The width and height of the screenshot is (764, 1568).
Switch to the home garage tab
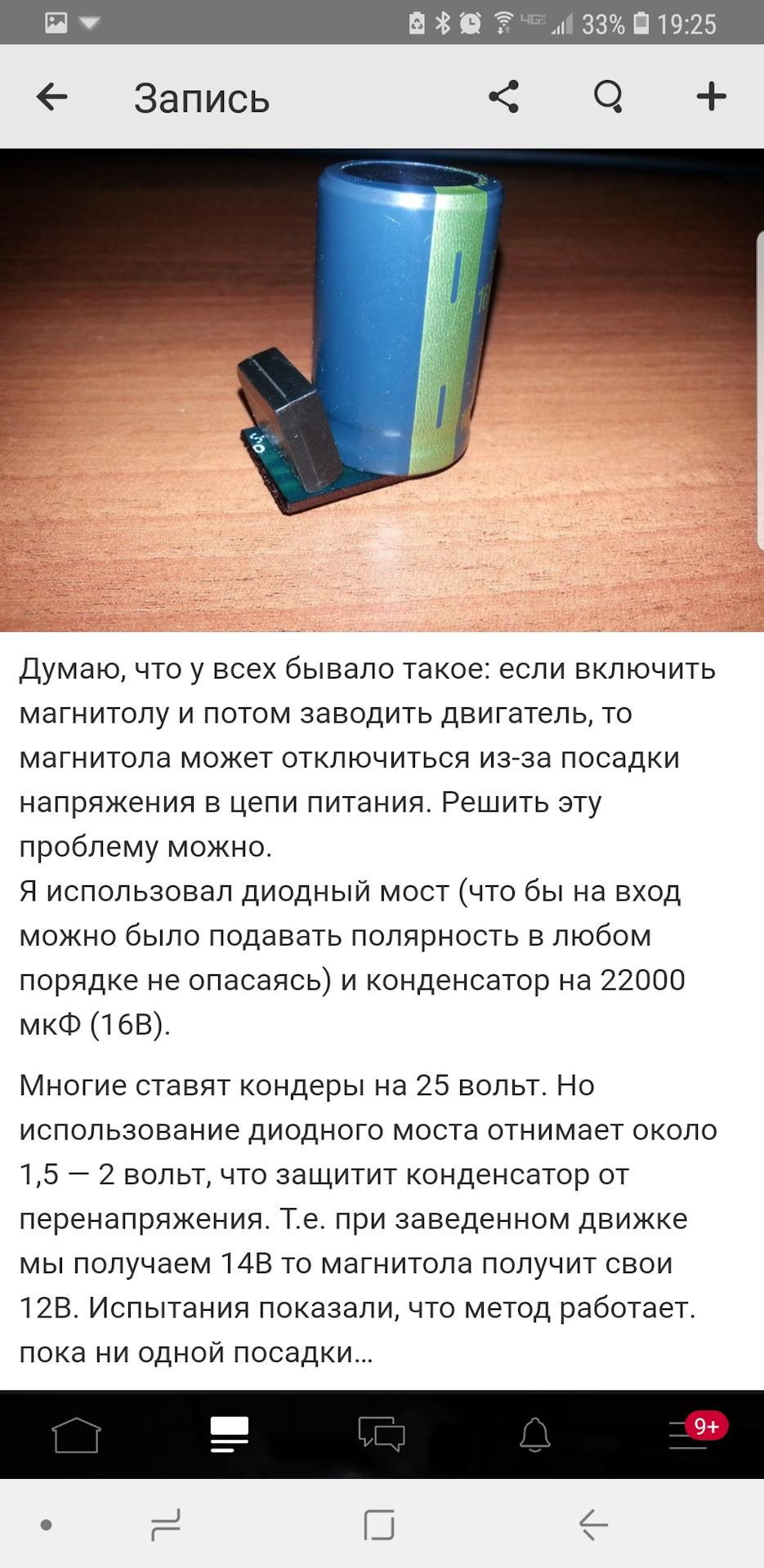click(x=76, y=1435)
